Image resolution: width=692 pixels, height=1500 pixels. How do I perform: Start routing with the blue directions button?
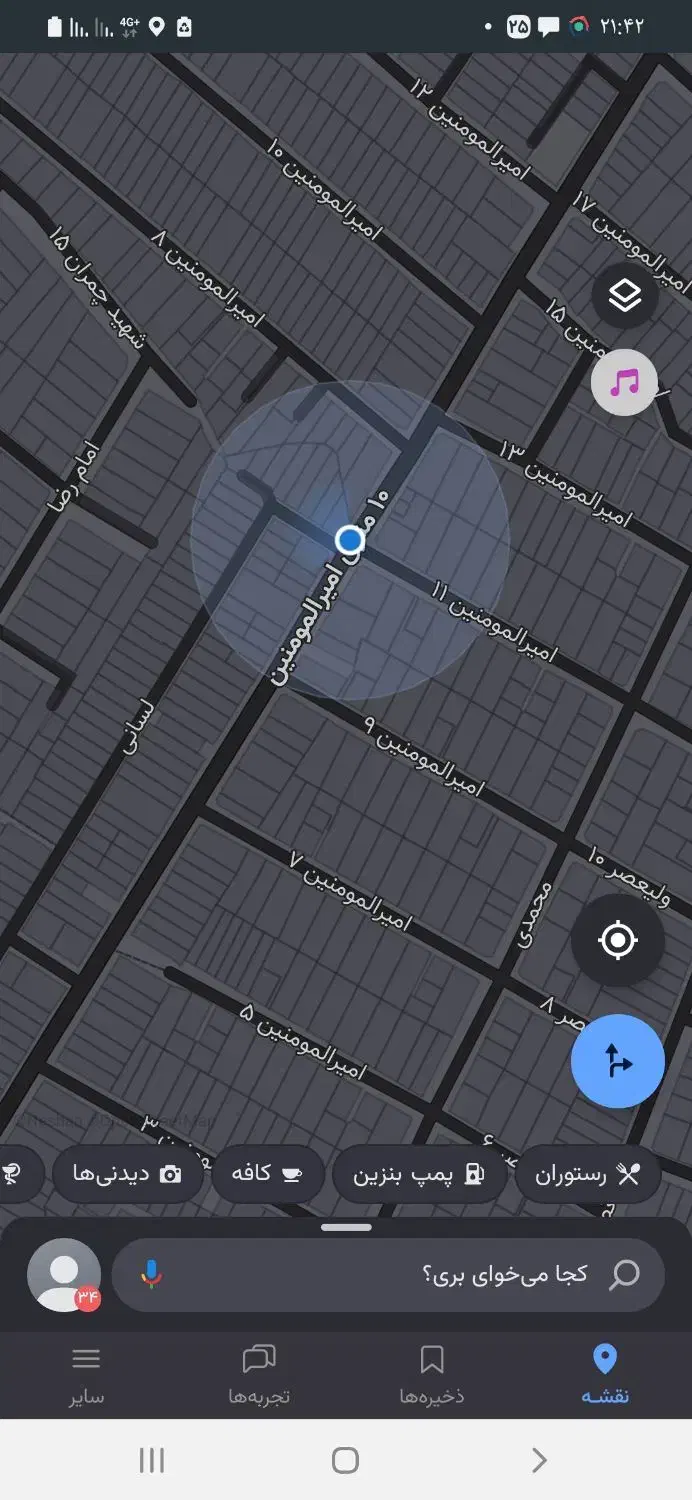(618, 1061)
